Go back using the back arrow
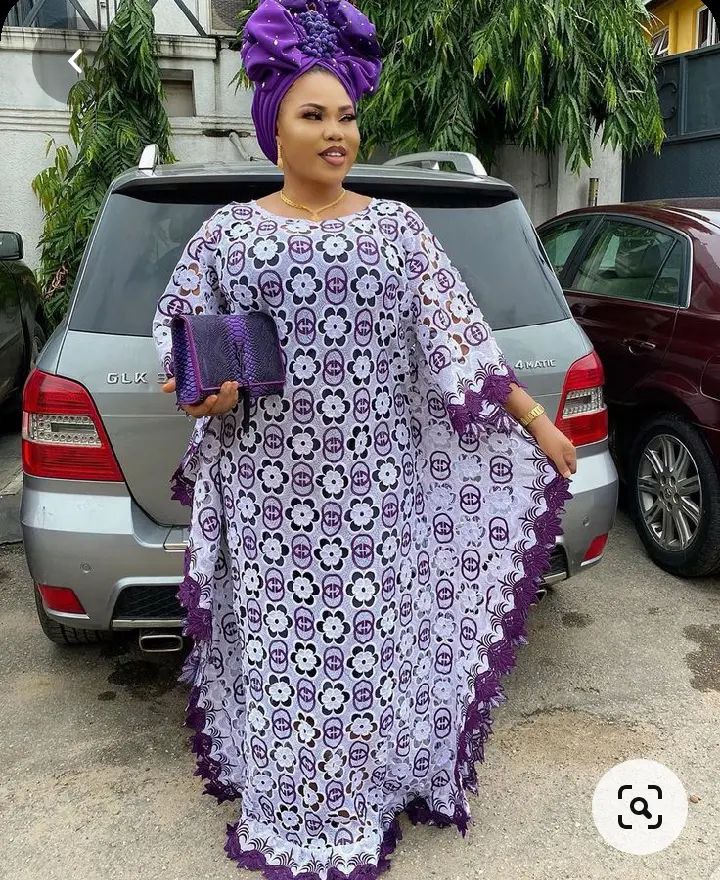 (74, 61)
